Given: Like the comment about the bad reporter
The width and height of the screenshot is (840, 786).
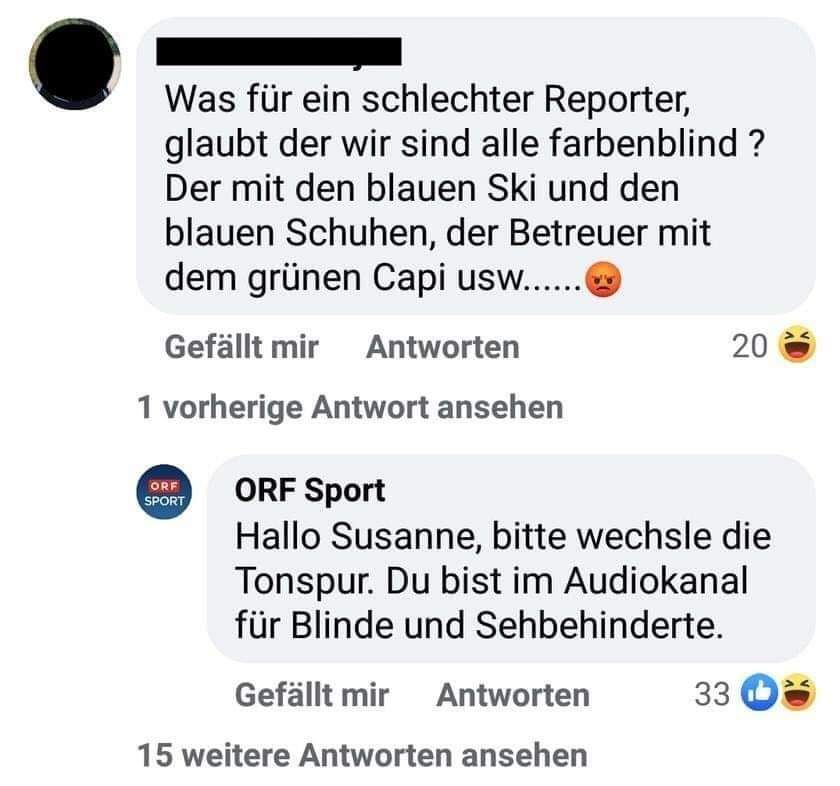Looking at the screenshot, I should point(241,347).
